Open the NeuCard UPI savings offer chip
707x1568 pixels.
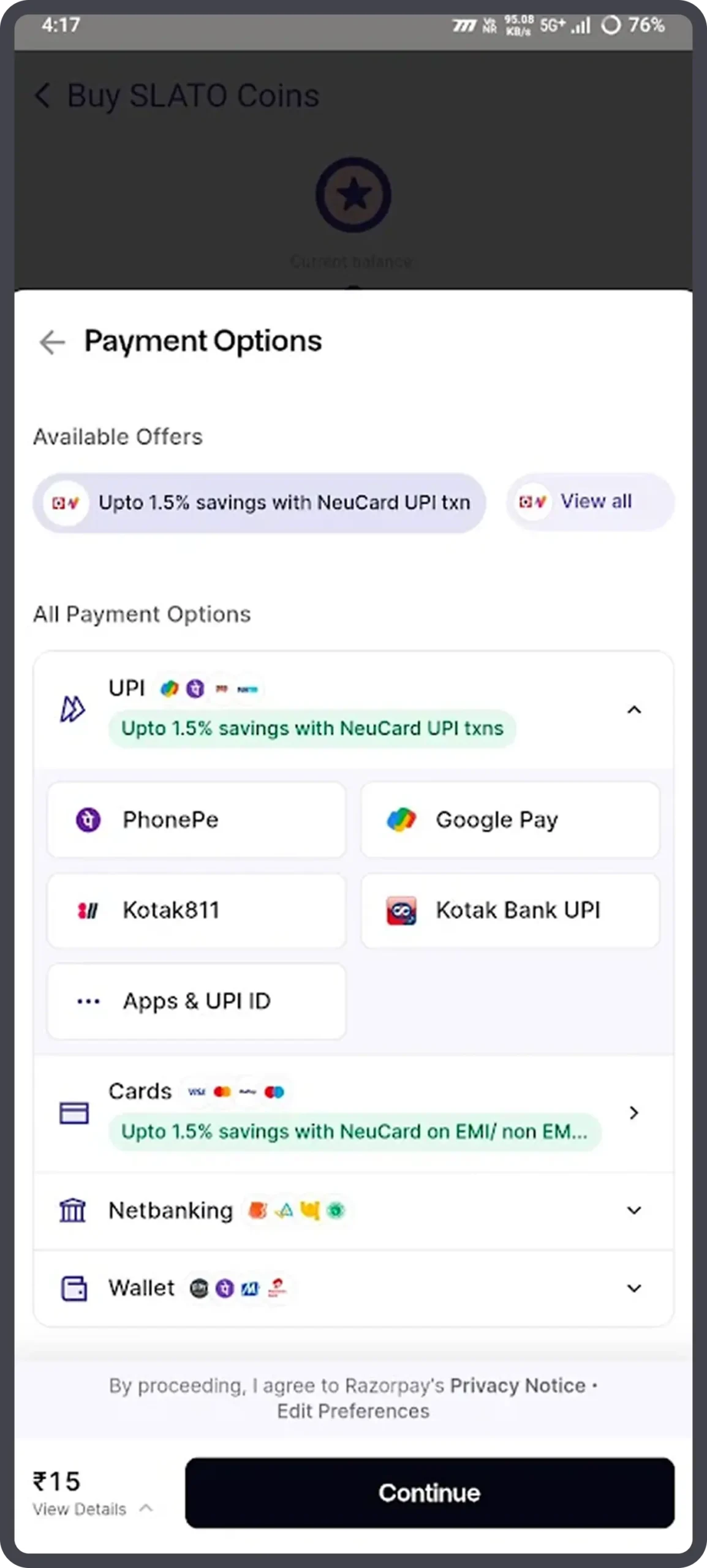259,503
